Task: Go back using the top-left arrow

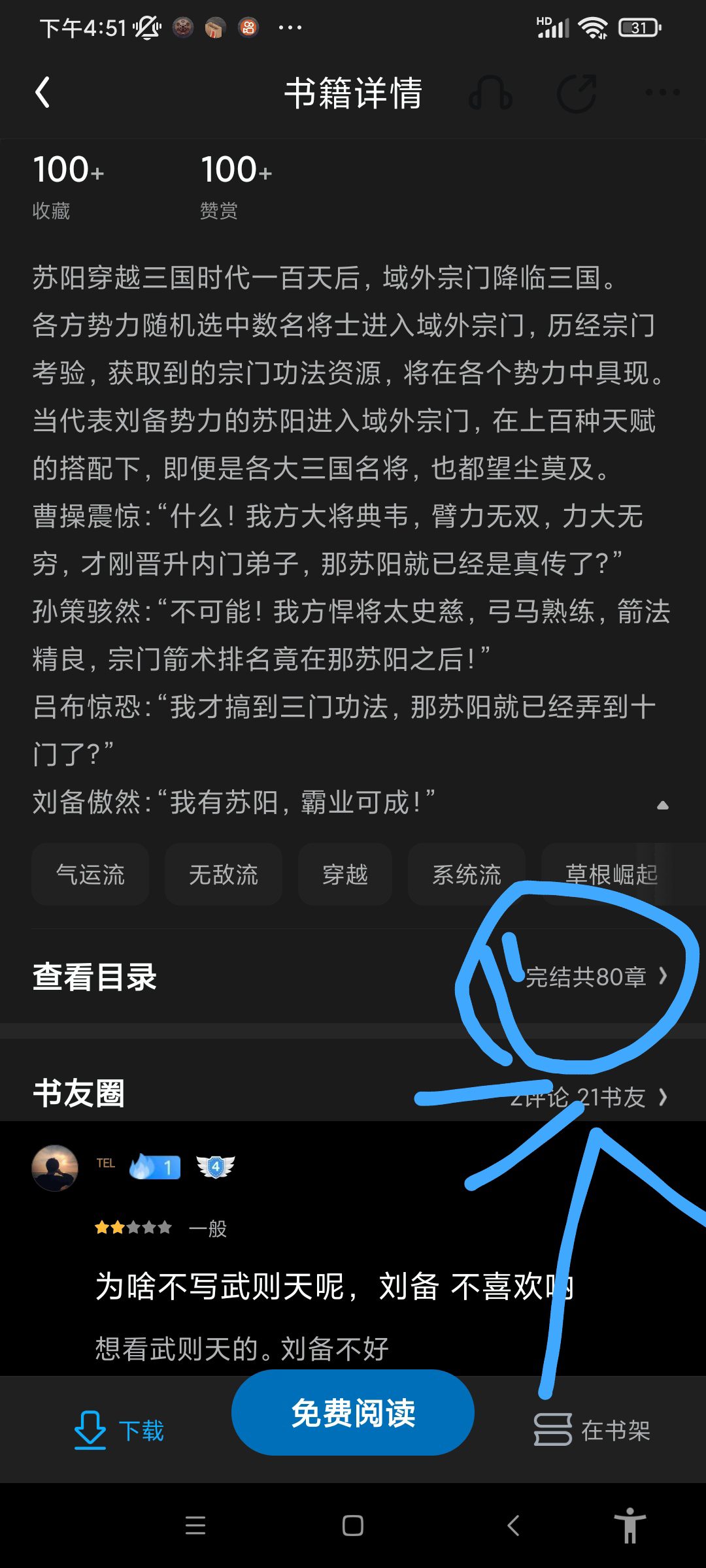Action: [42, 92]
